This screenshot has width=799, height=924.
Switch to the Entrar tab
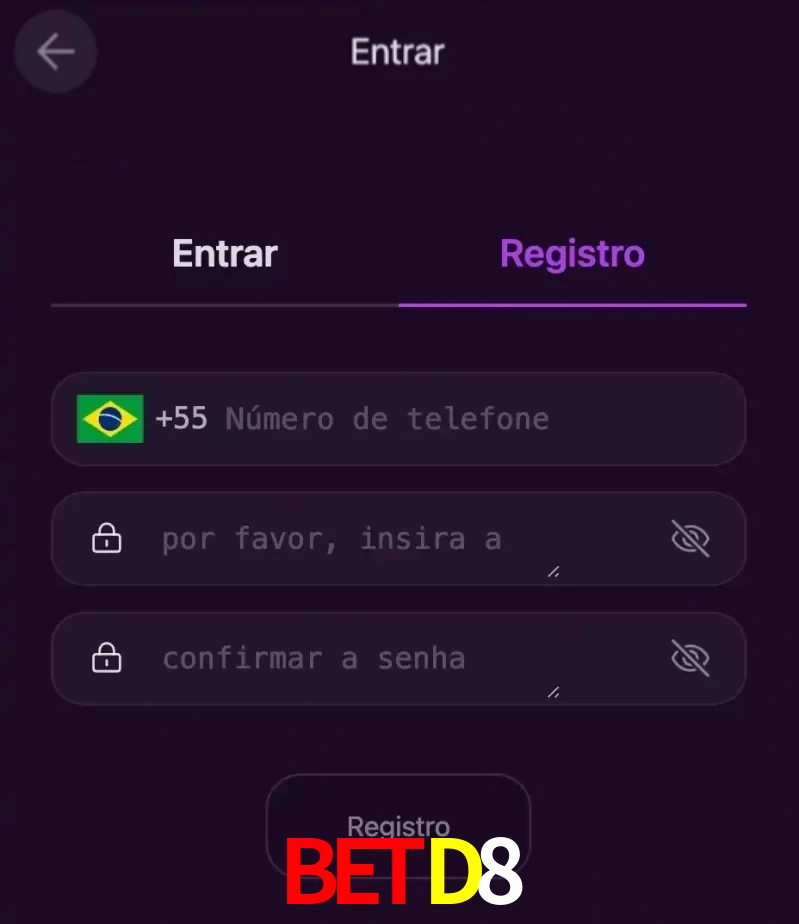224,253
